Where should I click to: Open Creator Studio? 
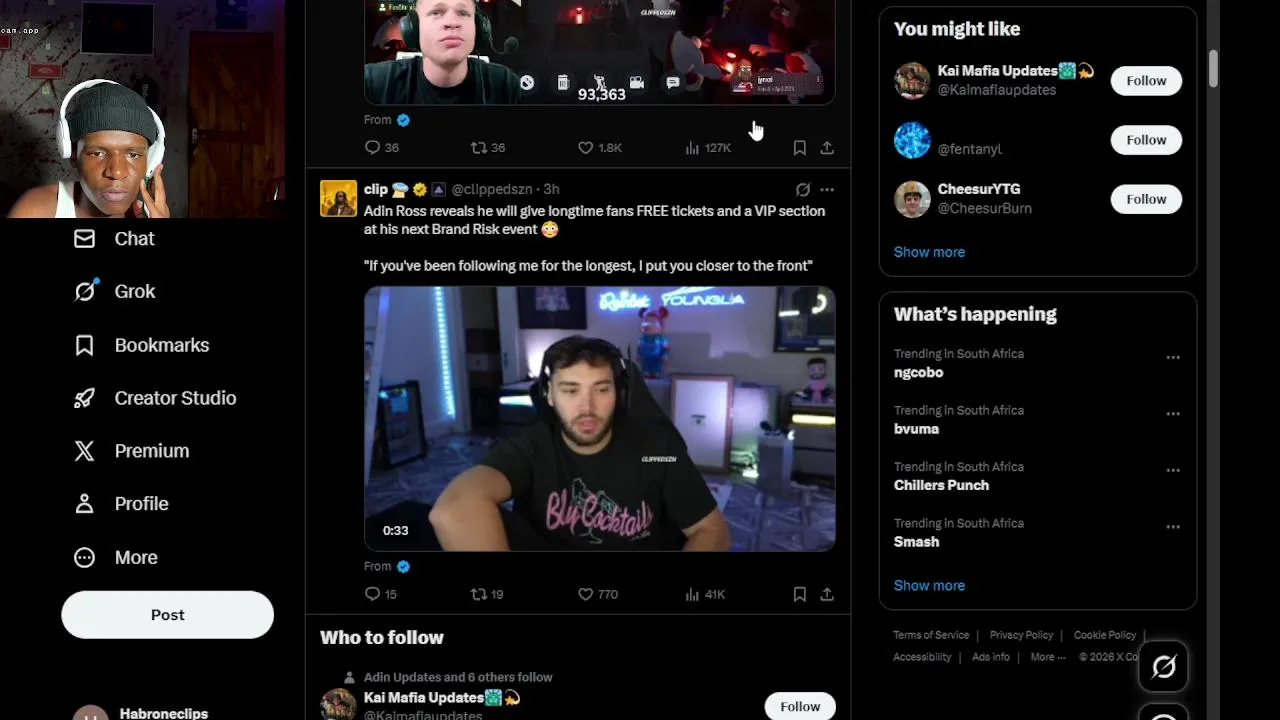155,398
